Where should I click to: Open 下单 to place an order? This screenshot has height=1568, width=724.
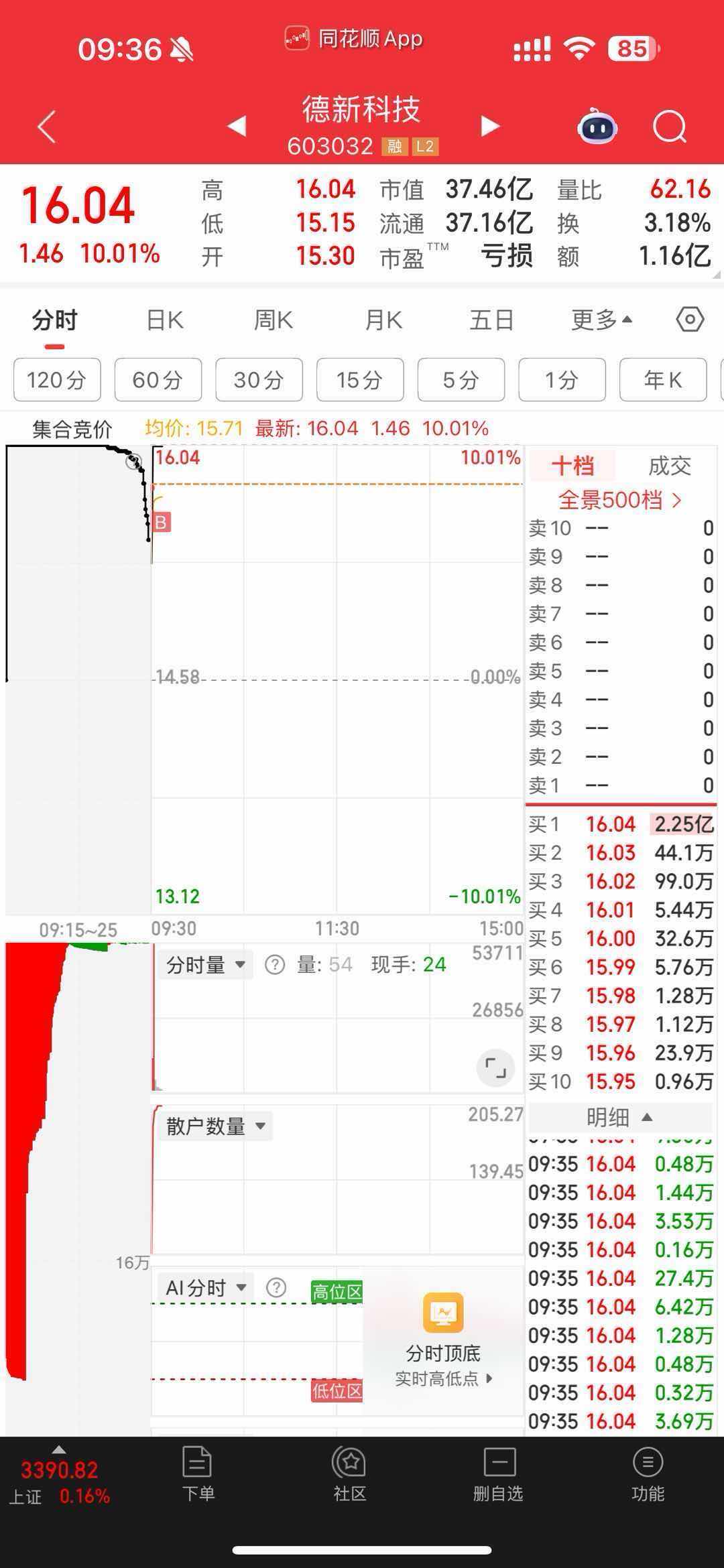click(198, 1474)
